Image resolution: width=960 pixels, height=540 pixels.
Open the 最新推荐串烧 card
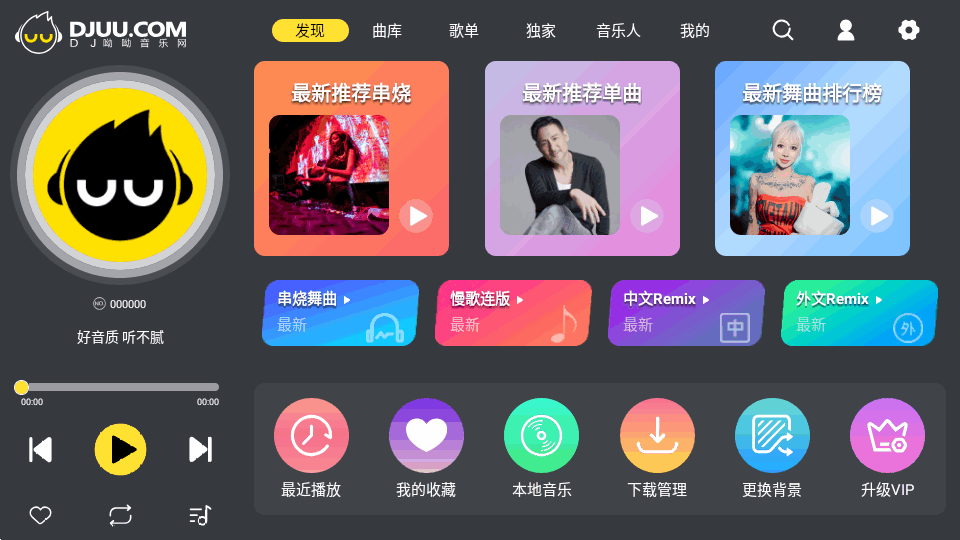351,158
